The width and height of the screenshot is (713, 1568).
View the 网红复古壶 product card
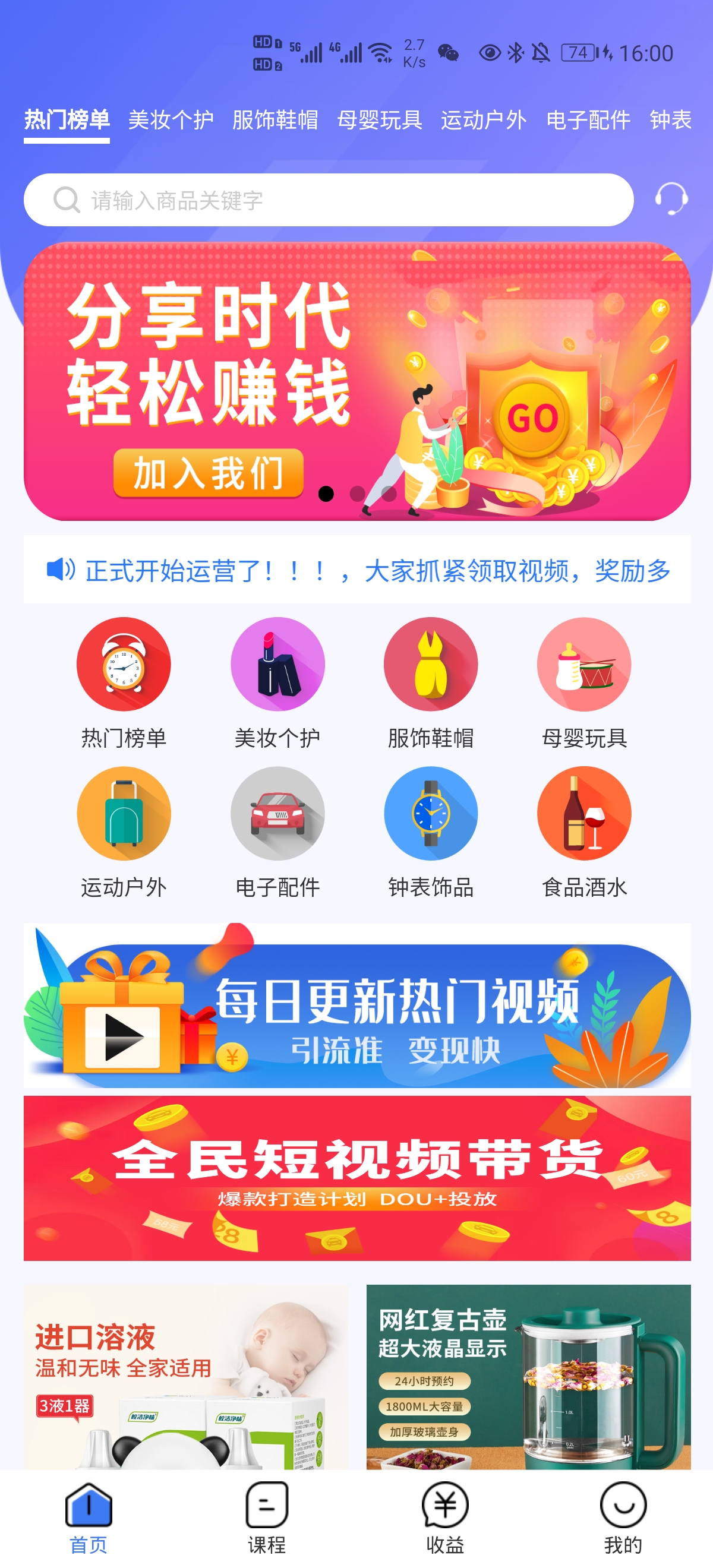pyautogui.click(x=528, y=1377)
